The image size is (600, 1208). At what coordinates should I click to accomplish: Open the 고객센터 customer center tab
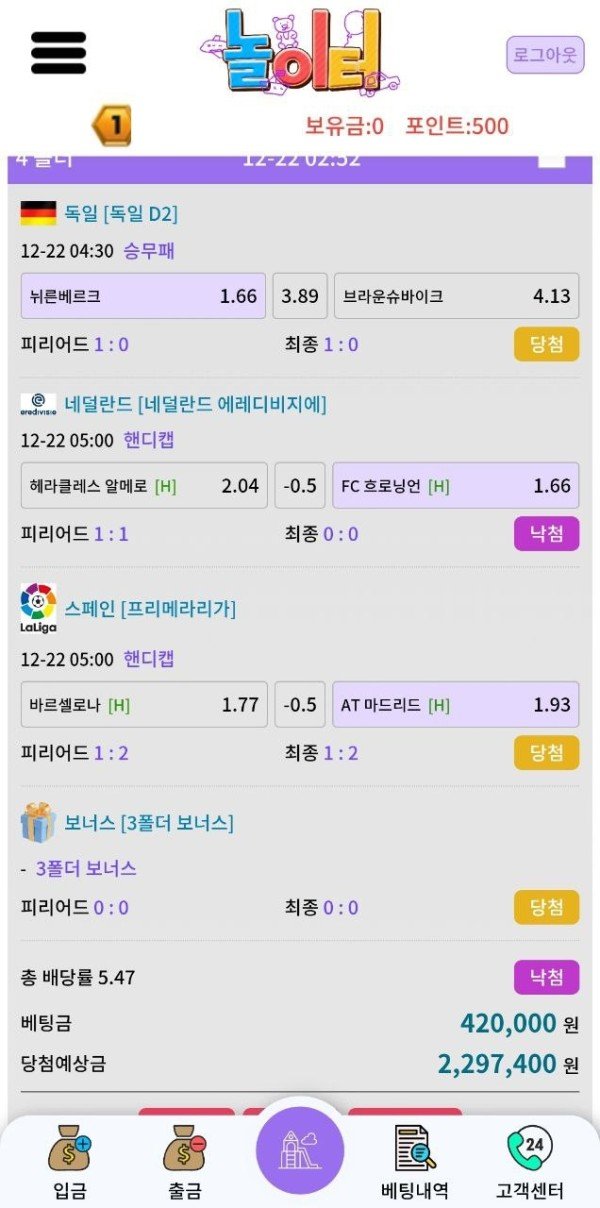529,1164
